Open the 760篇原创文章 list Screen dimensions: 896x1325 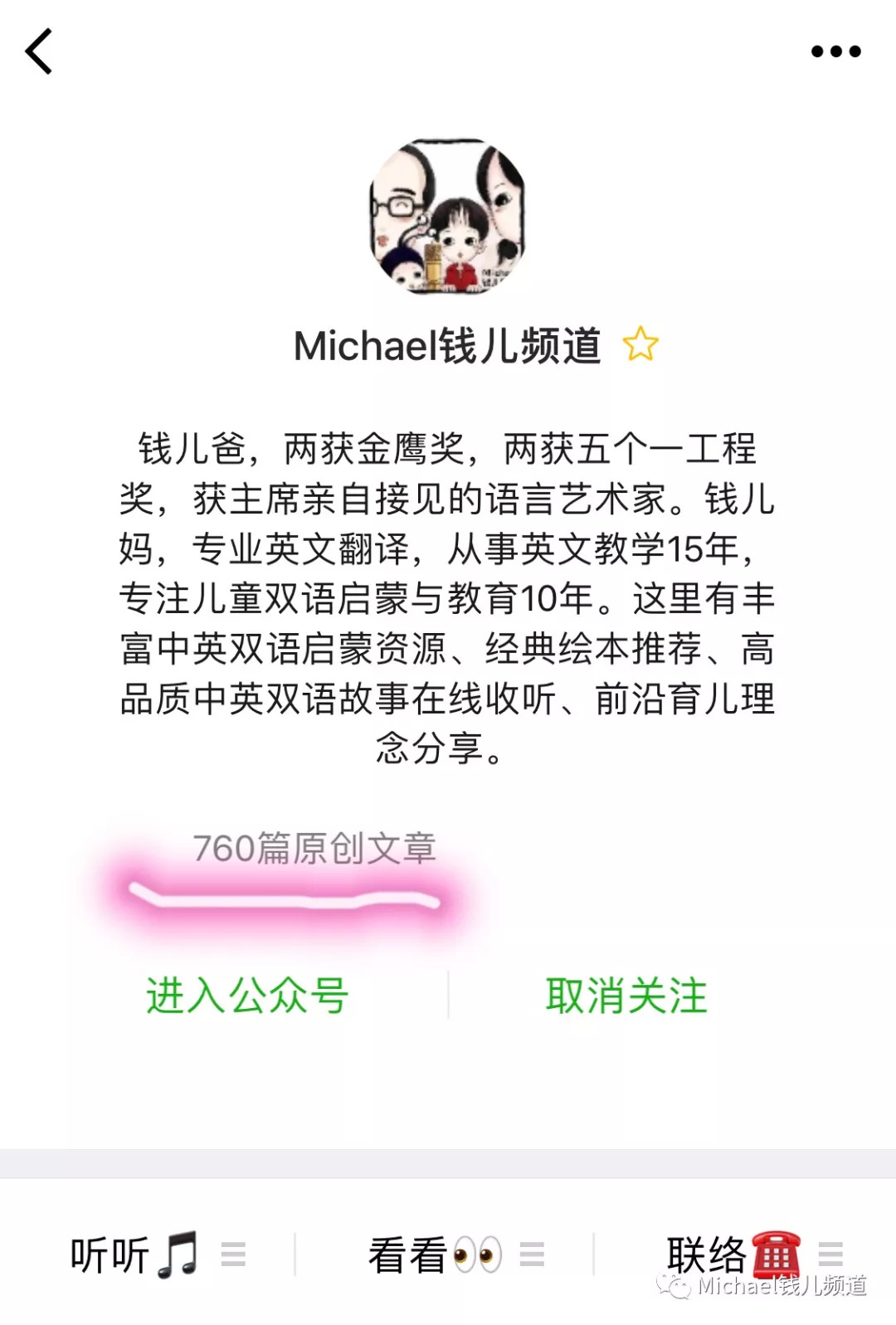click(x=314, y=848)
